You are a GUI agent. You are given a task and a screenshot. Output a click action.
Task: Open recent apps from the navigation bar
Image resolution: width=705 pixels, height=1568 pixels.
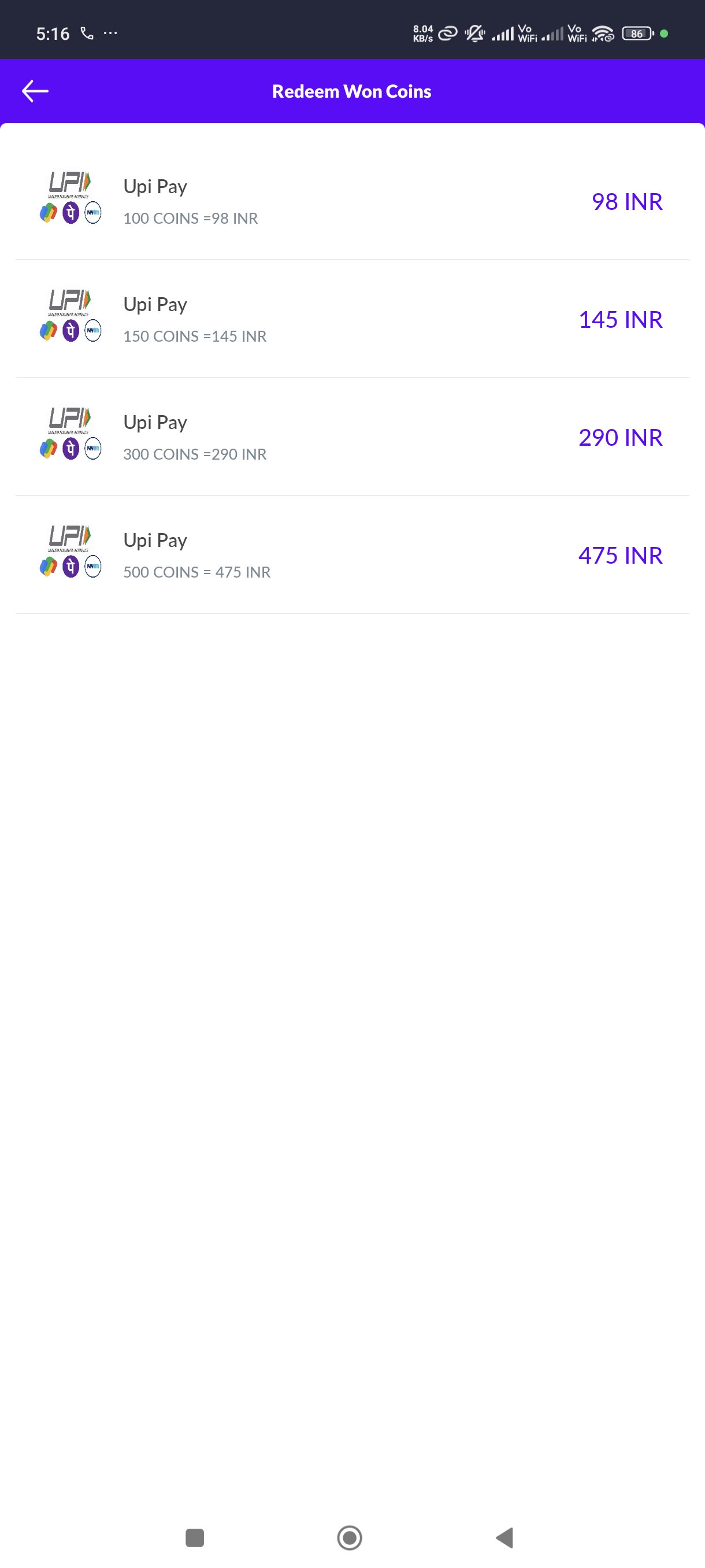point(195,1537)
